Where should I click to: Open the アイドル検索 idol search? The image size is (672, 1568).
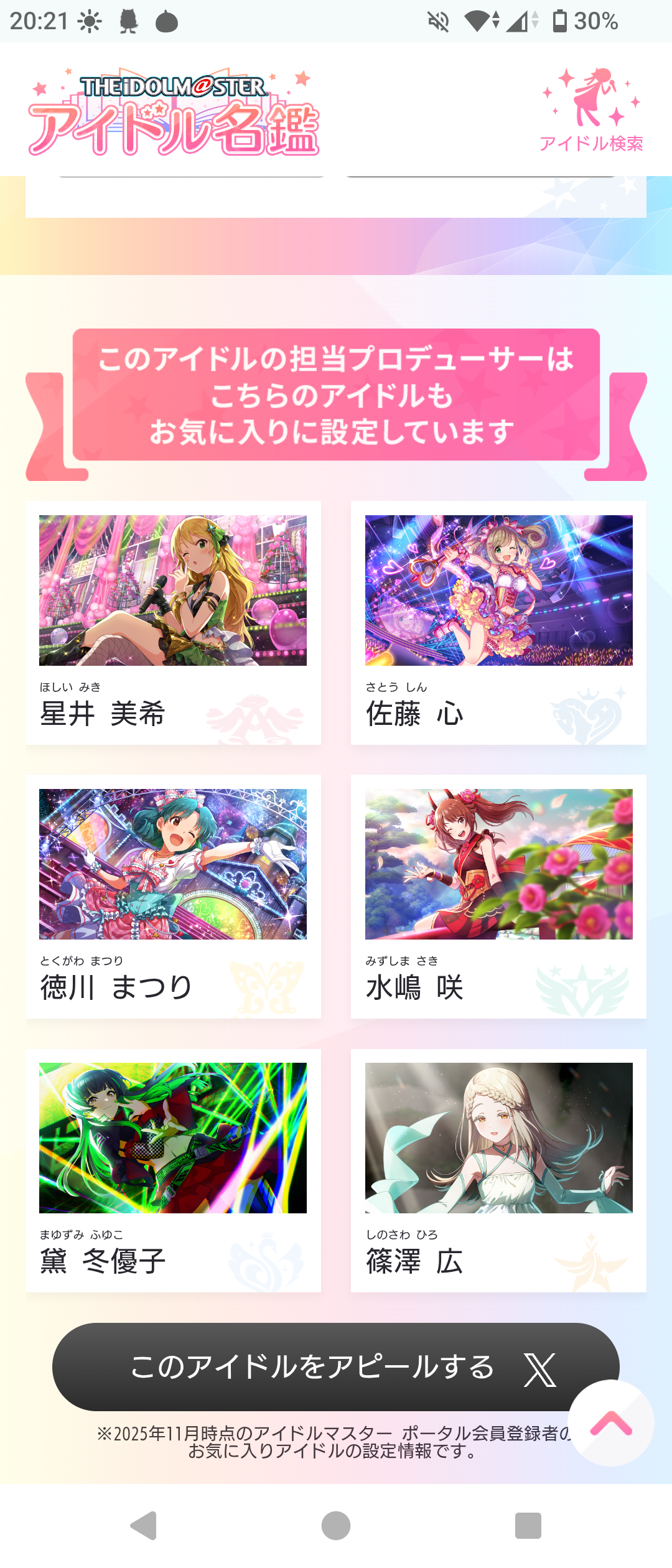591,111
